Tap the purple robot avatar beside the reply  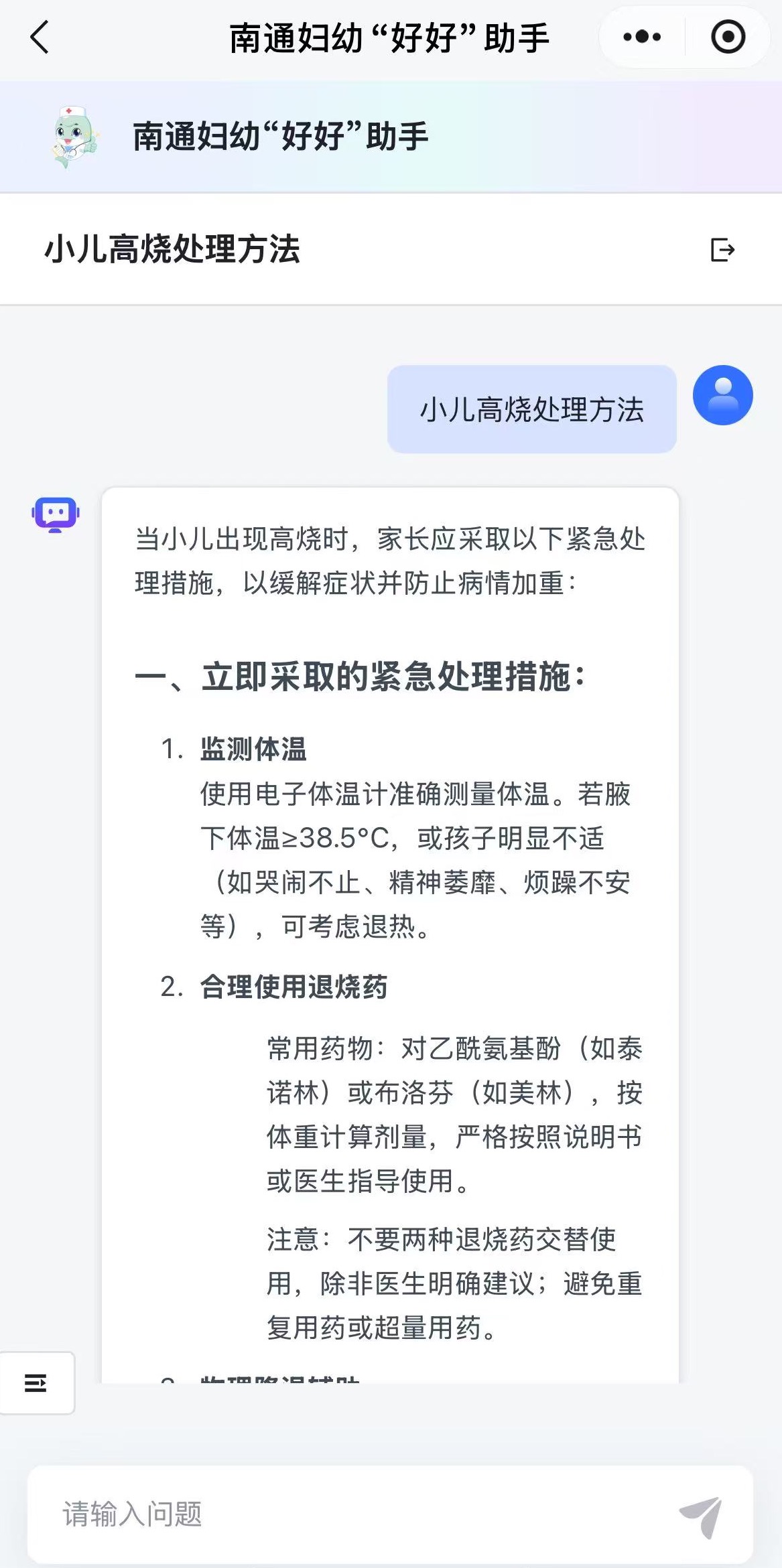[x=56, y=512]
